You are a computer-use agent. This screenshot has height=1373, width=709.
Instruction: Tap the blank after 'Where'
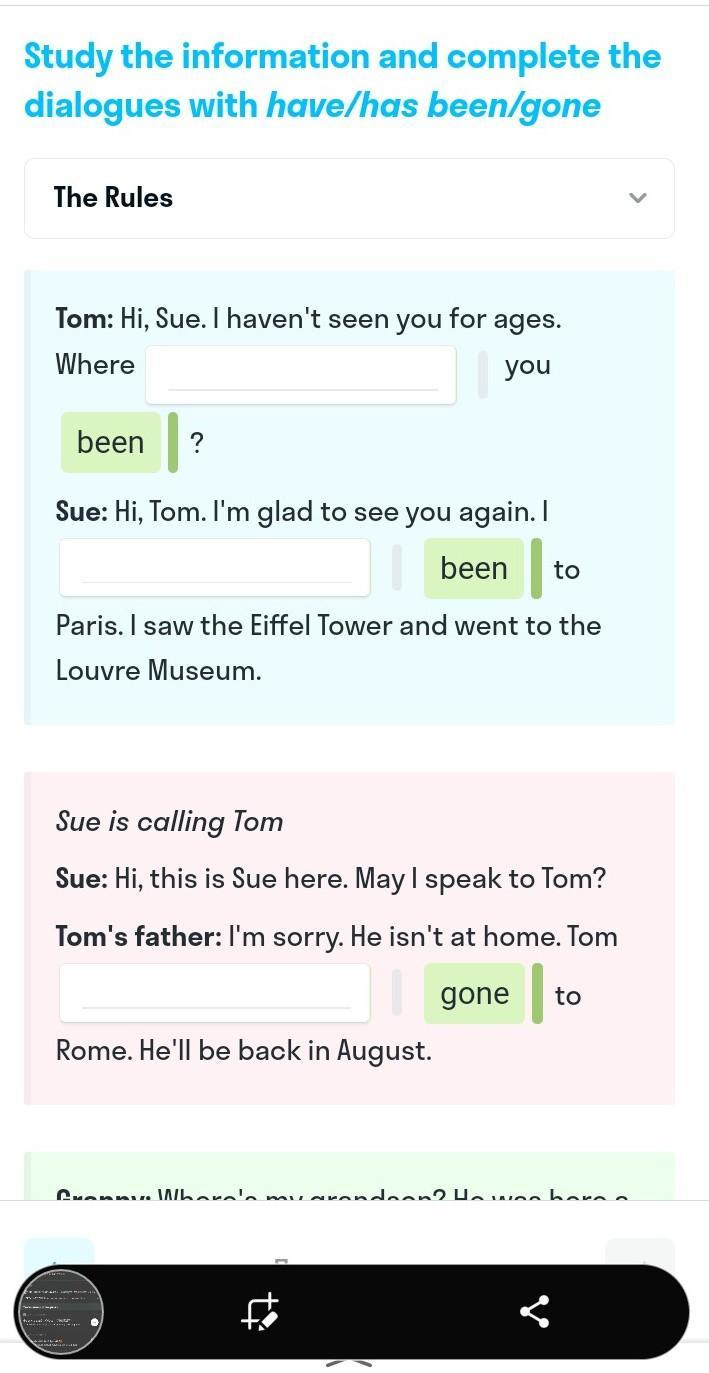click(x=301, y=375)
